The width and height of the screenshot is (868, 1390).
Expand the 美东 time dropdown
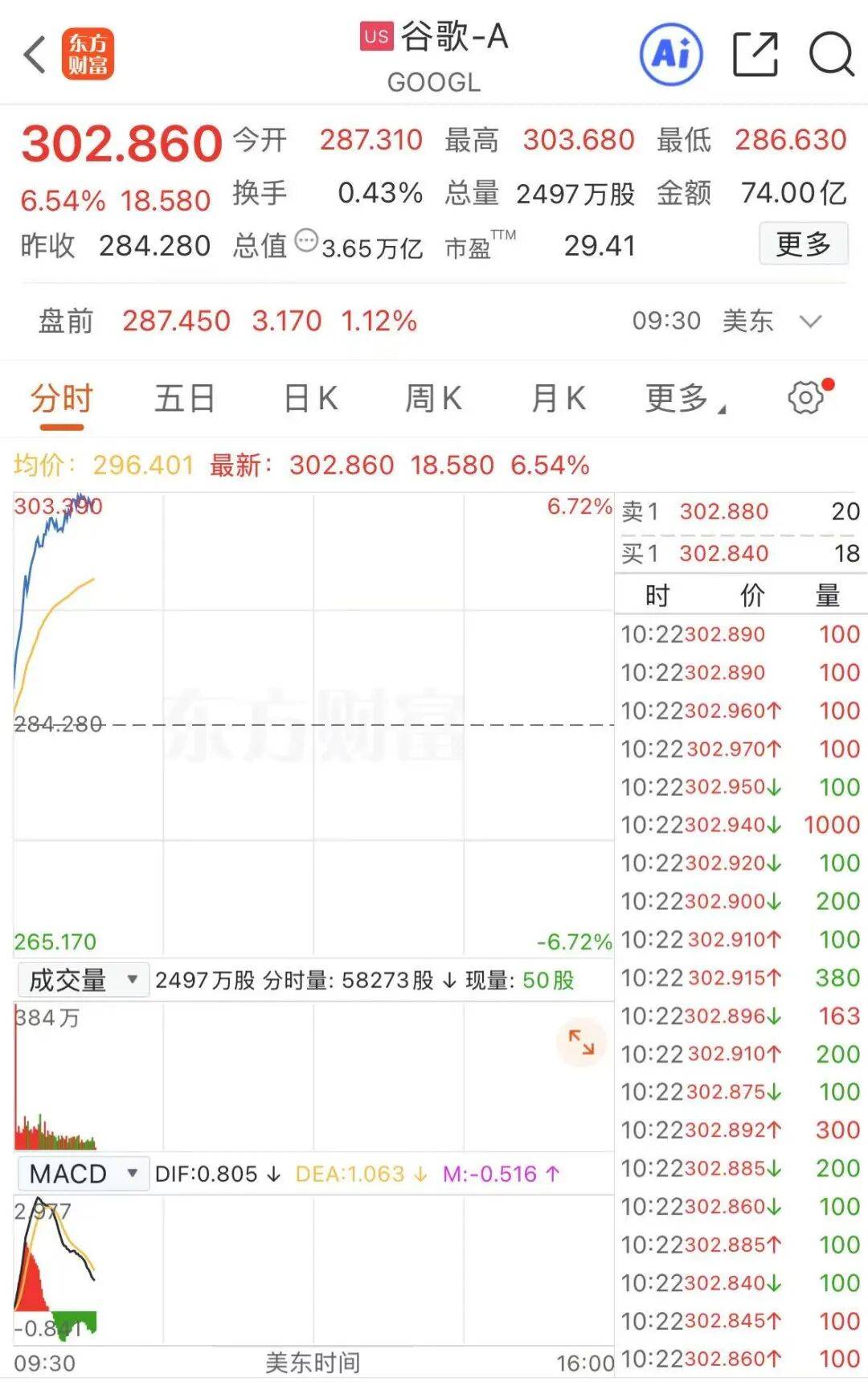coord(811,322)
